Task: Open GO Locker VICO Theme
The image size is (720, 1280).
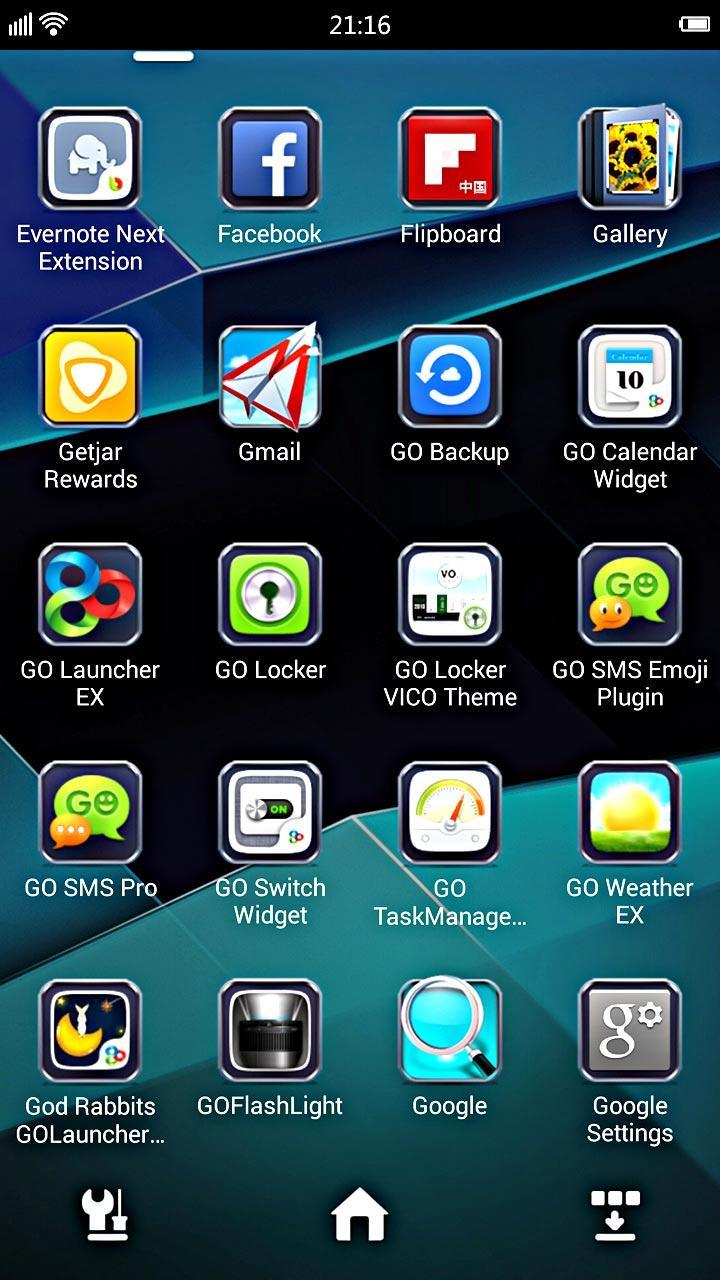Action: tap(450, 595)
